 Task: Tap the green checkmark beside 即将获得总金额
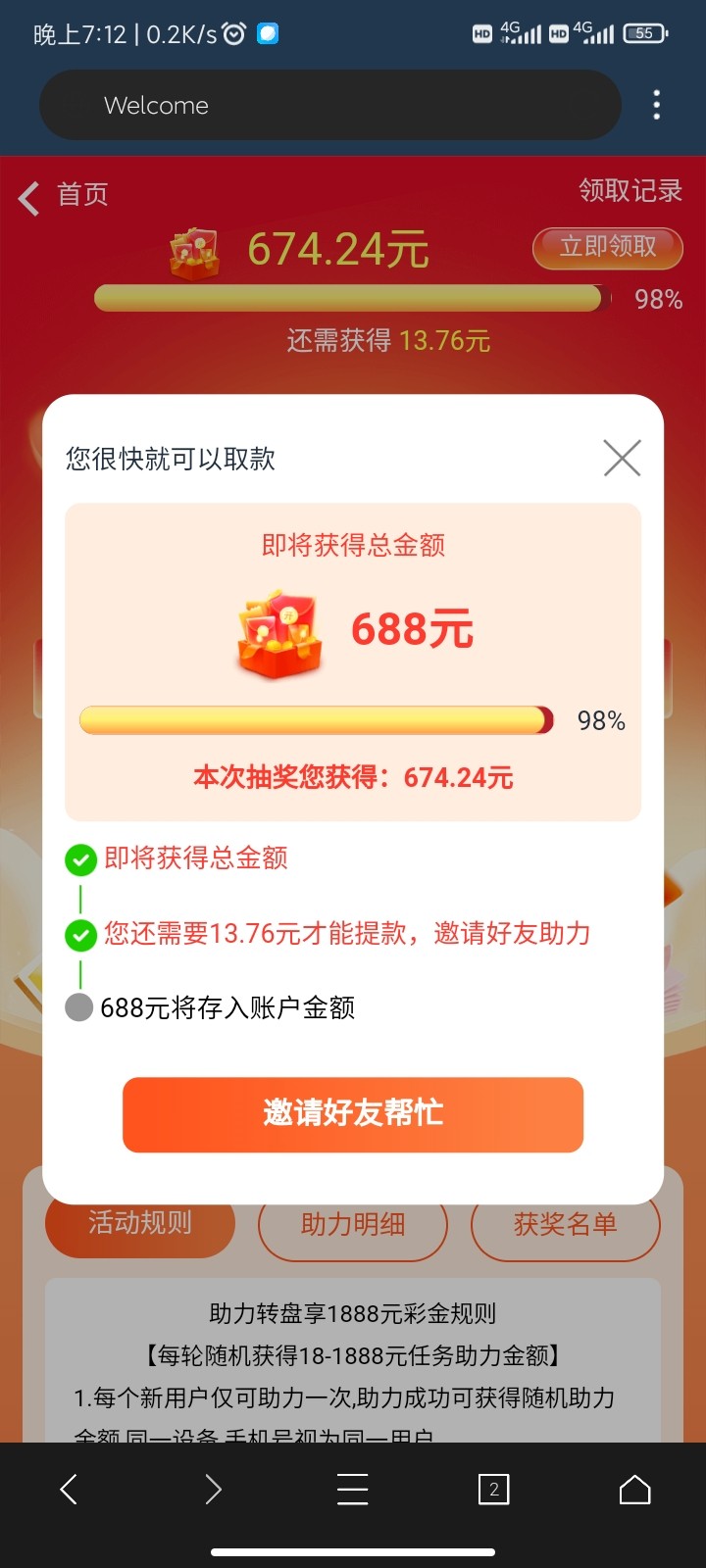pos(79,858)
